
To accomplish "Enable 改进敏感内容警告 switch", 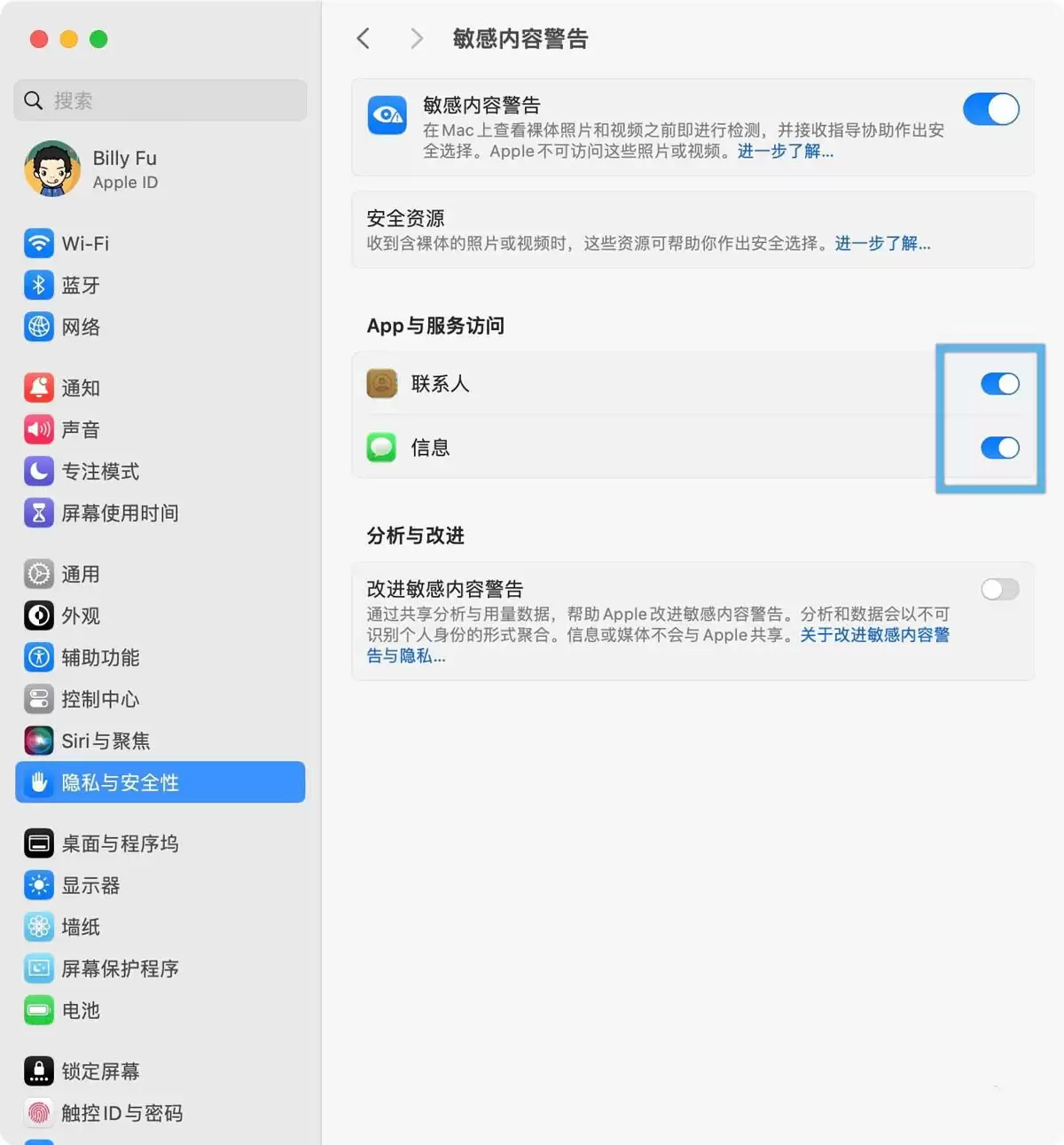I will pos(999,589).
